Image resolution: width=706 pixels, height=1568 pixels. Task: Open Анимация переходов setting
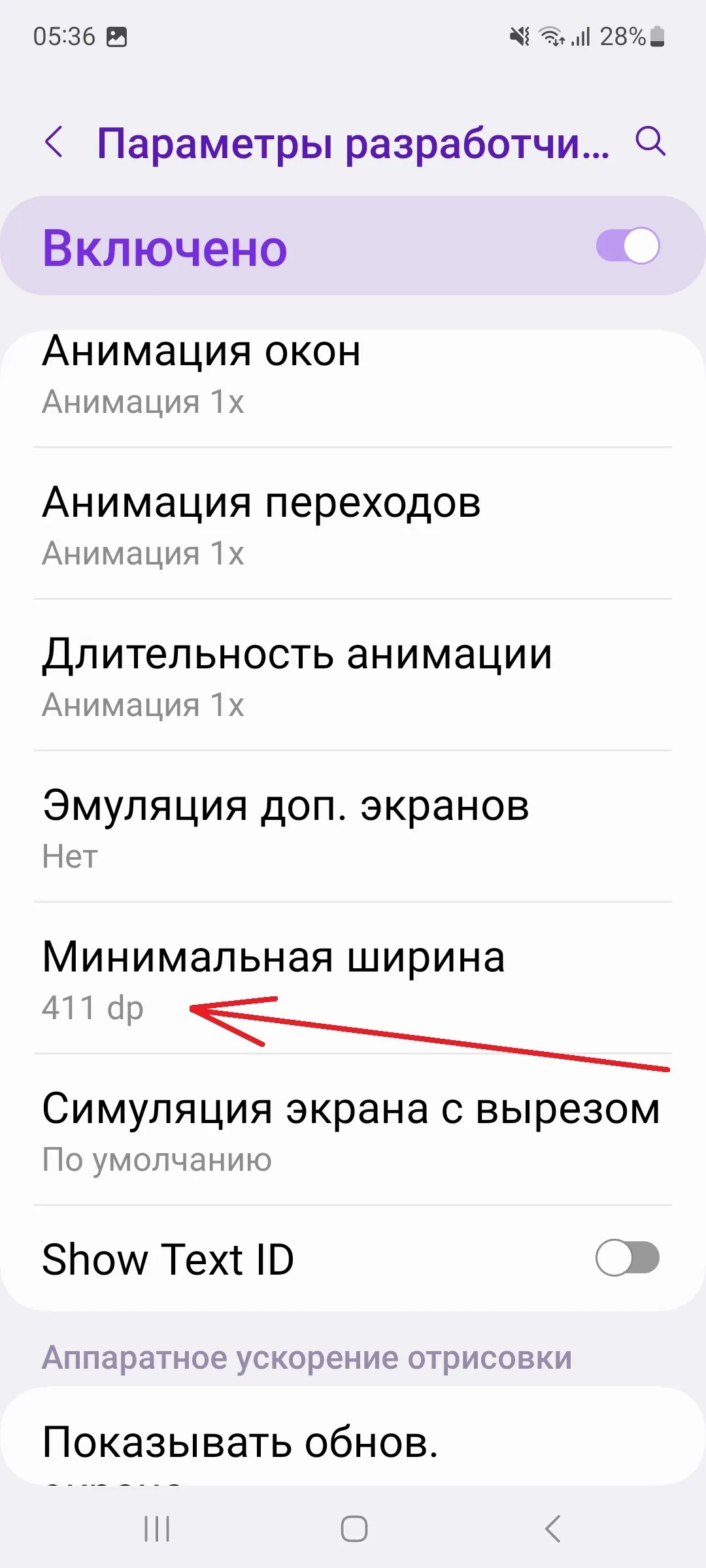coord(353,524)
